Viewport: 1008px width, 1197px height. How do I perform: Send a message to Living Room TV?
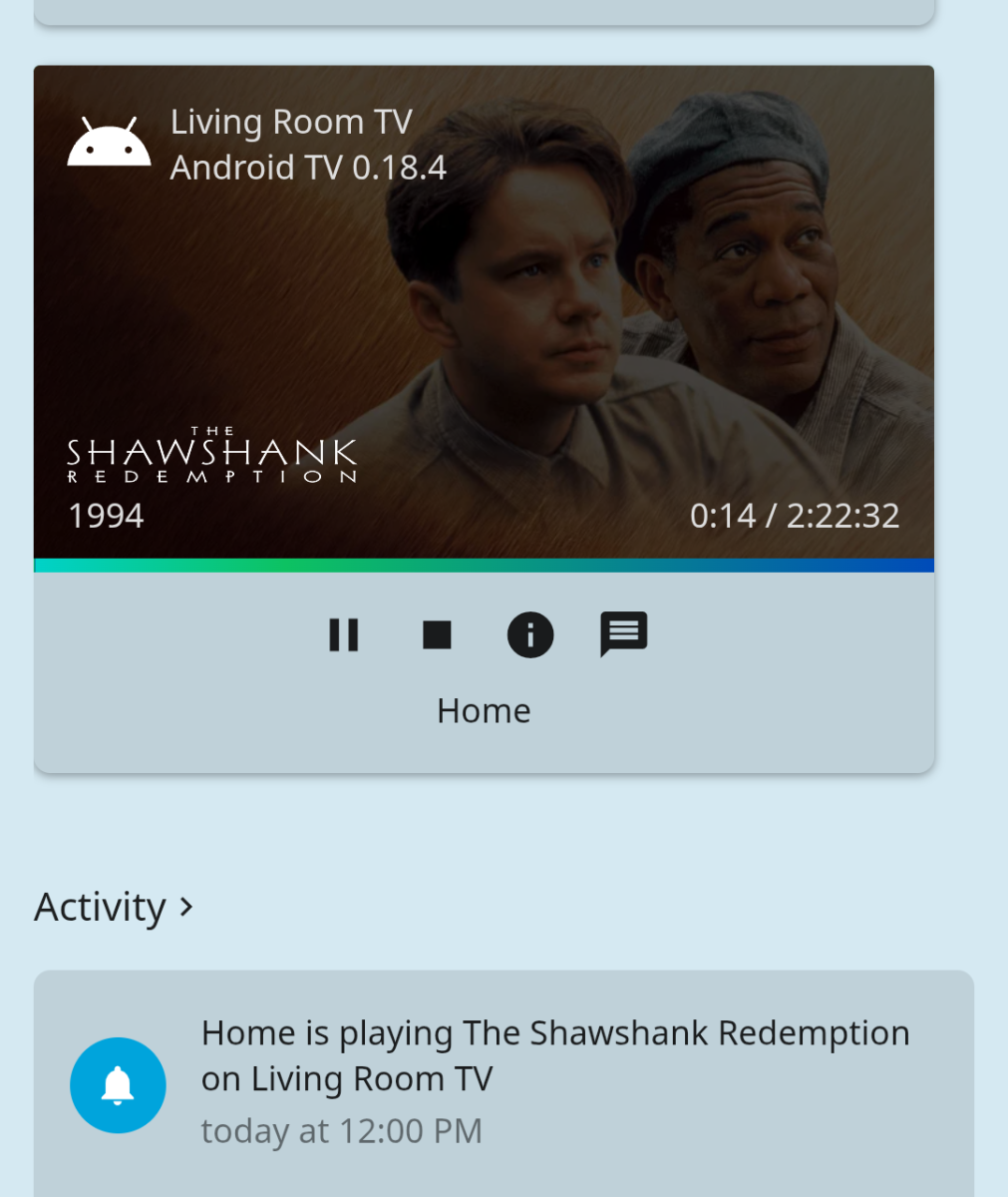[624, 634]
